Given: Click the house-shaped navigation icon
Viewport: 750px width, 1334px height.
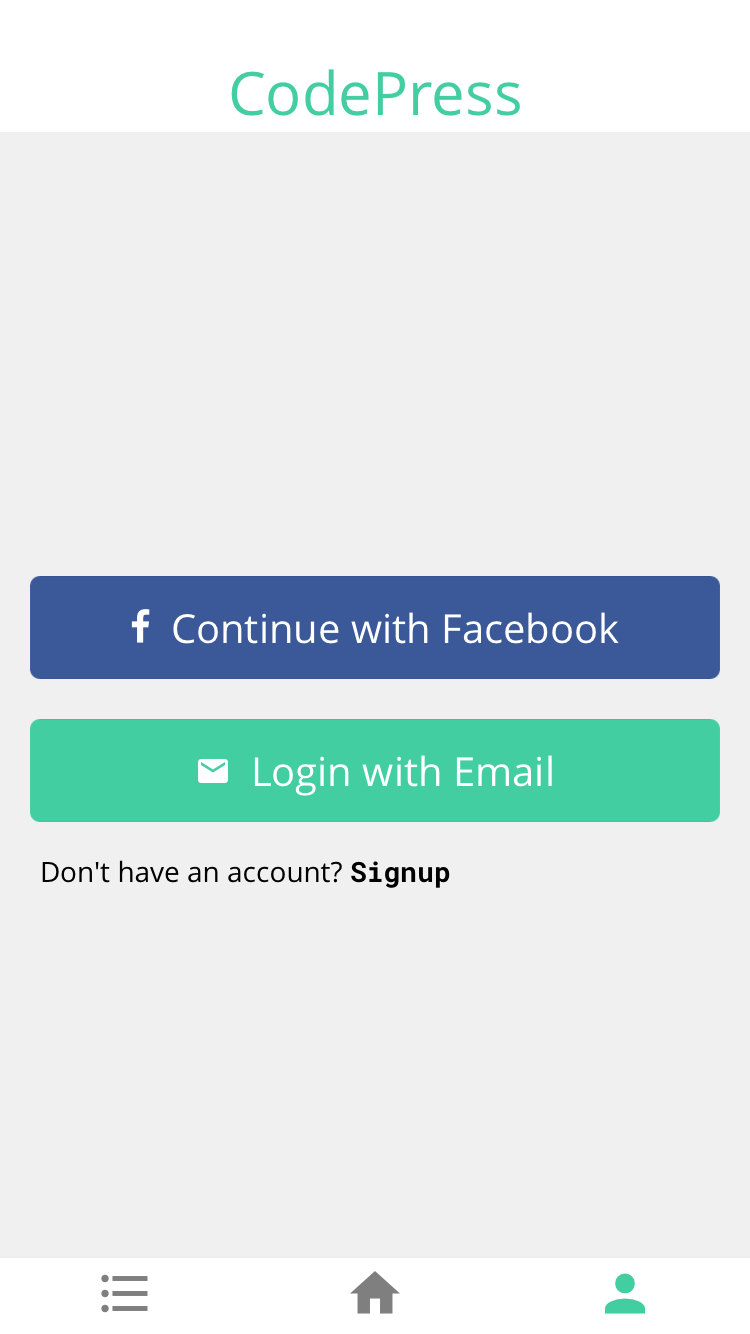Looking at the screenshot, I should [374, 1292].
